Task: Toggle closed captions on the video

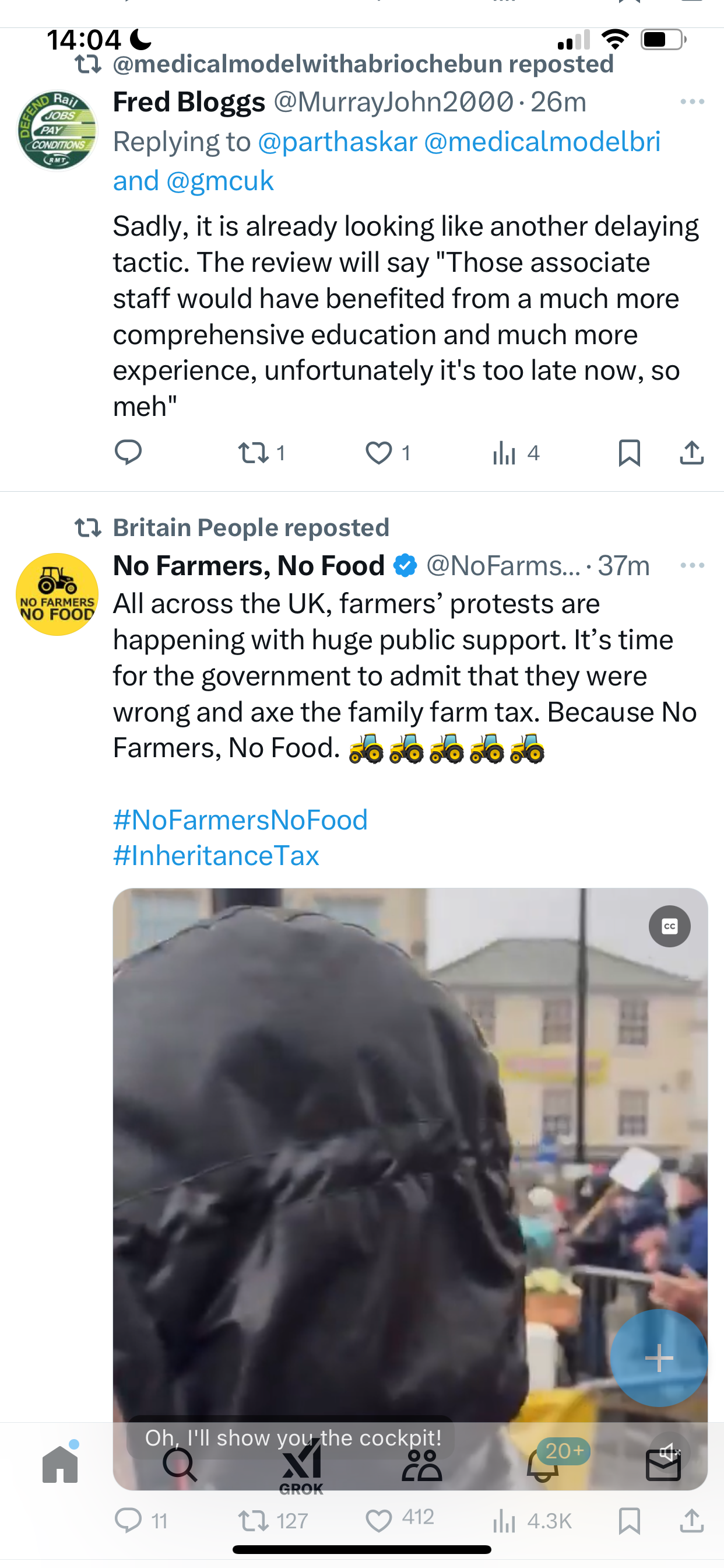Action: click(669, 926)
